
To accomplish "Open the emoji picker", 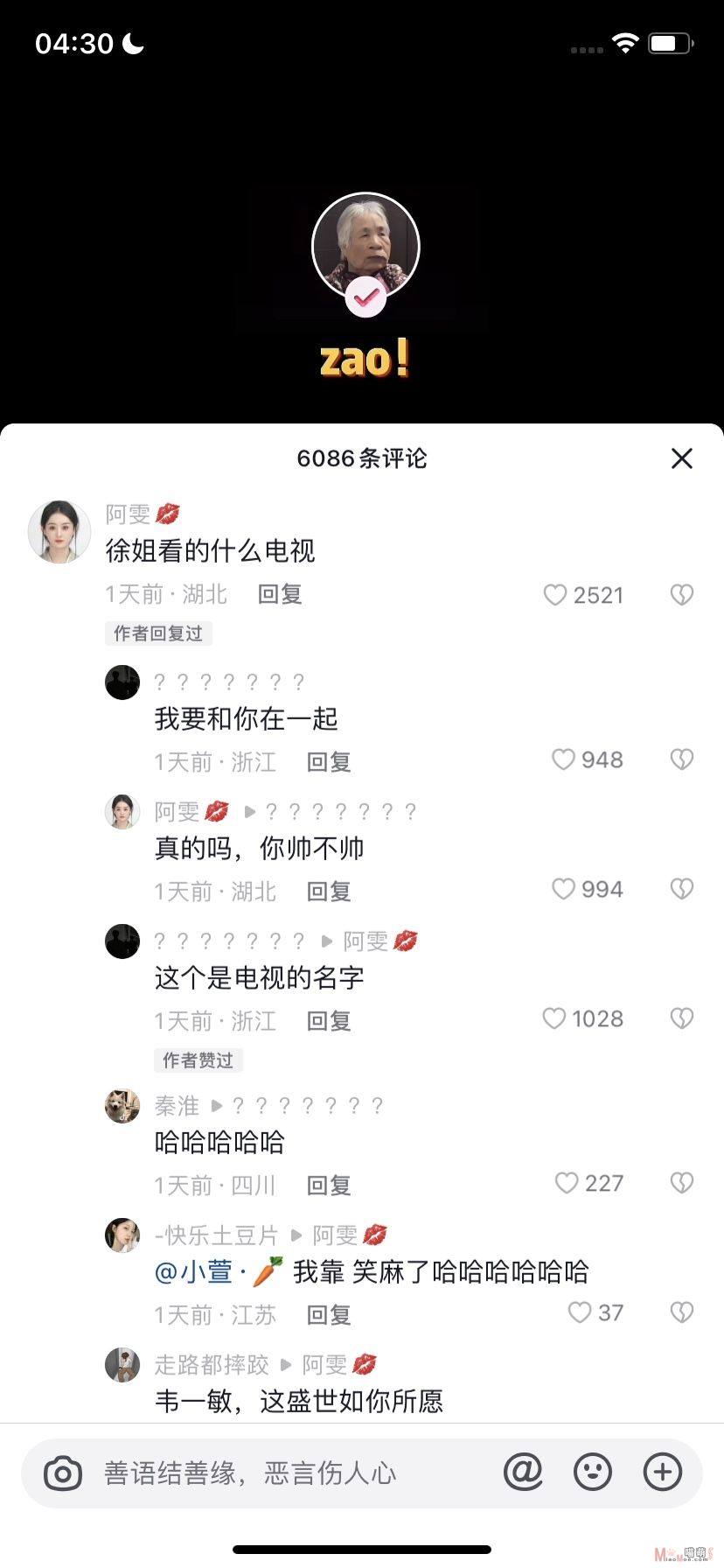I will click(593, 1472).
